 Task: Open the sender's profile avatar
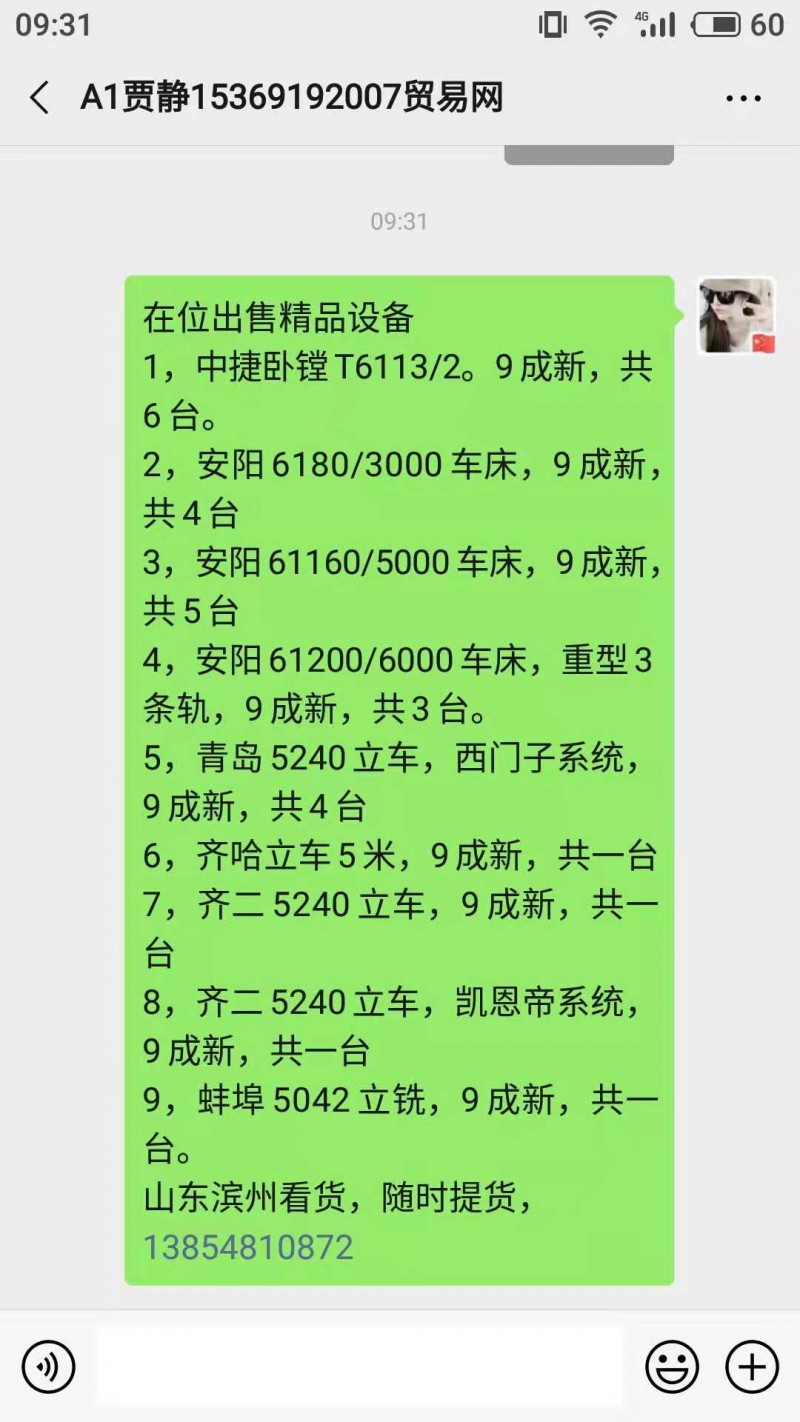tap(736, 316)
